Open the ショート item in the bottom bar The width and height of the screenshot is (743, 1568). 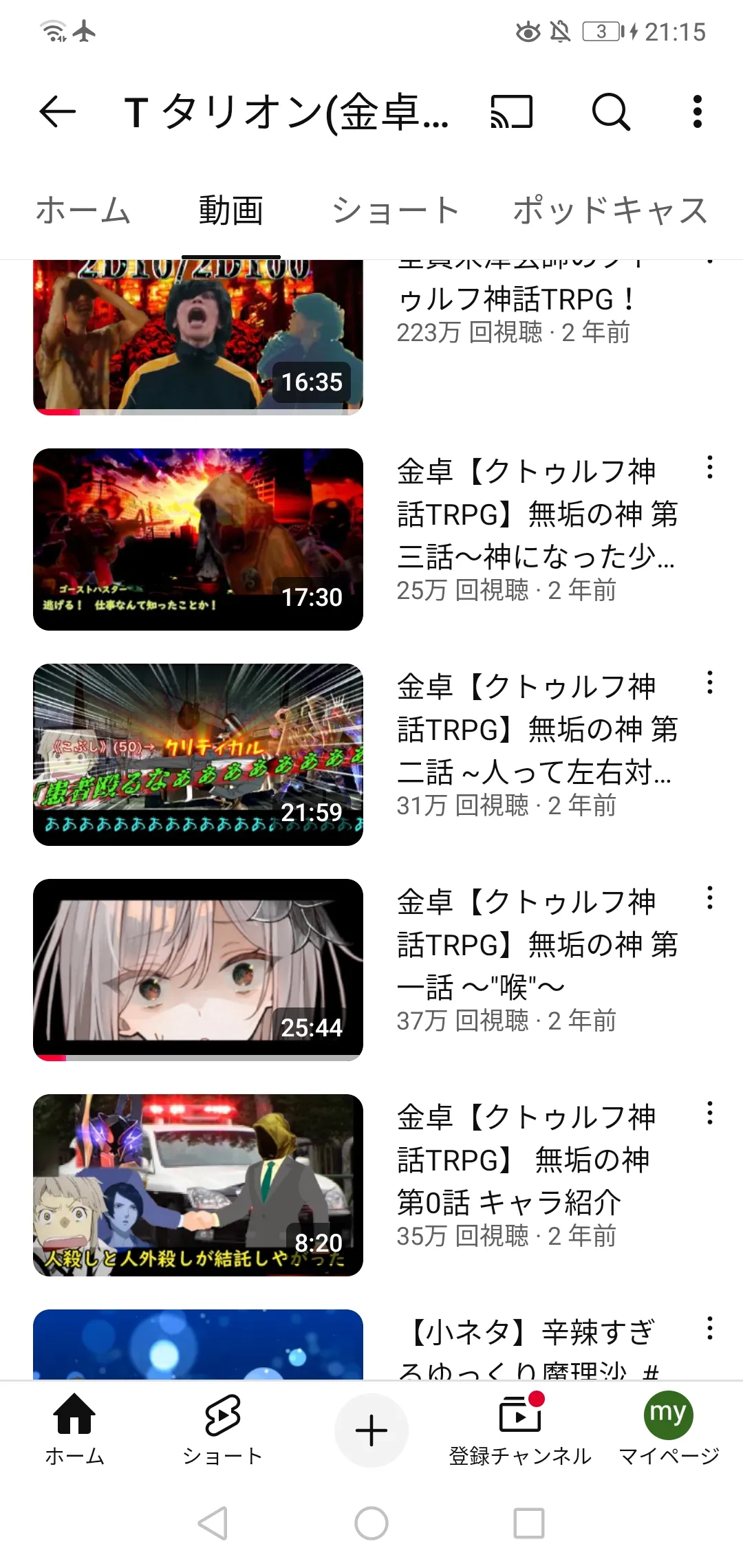(222, 1430)
